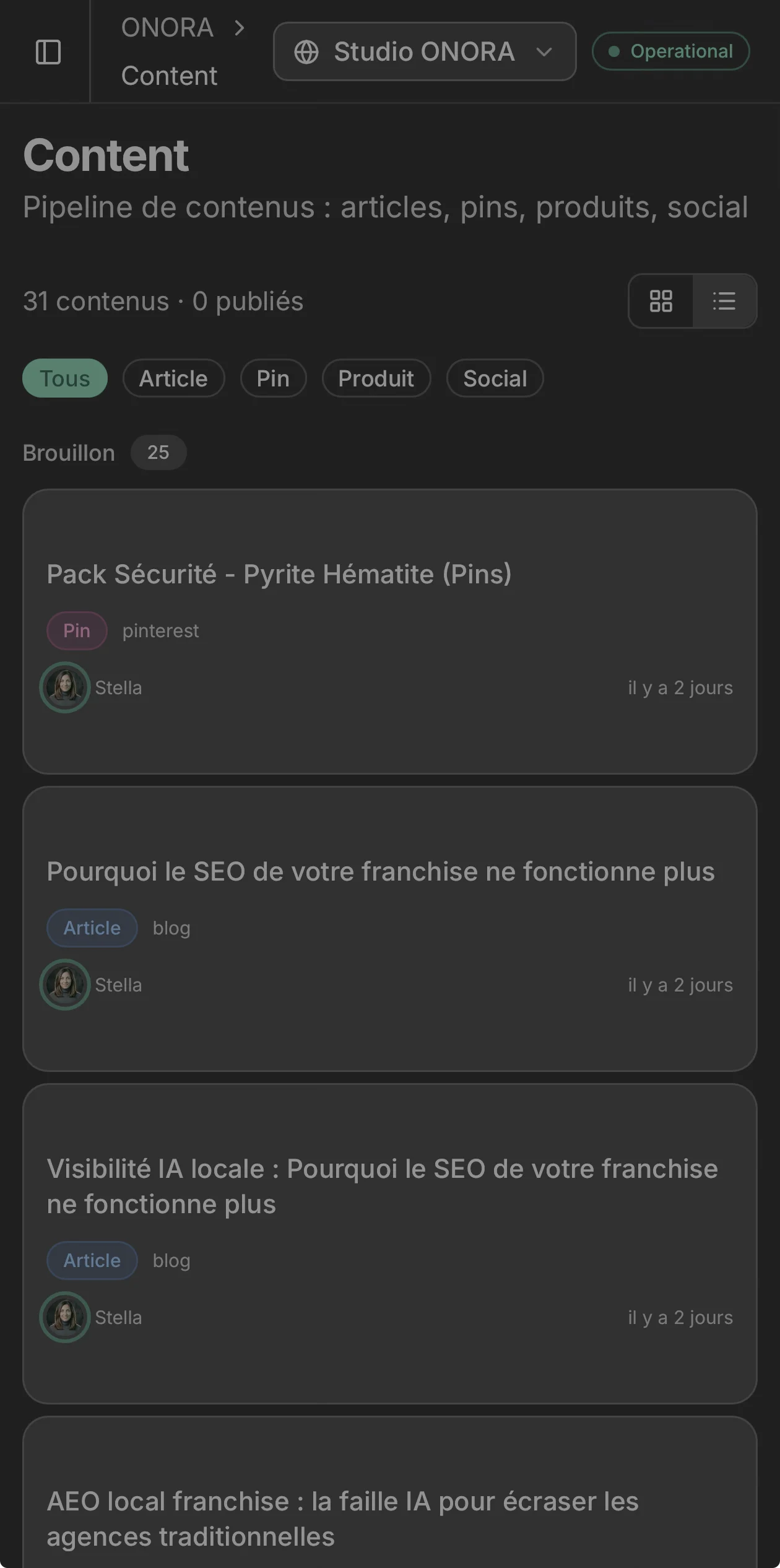The width and height of the screenshot is (780, 1568).
Task: Switch to list view
Action: [724, 302]
